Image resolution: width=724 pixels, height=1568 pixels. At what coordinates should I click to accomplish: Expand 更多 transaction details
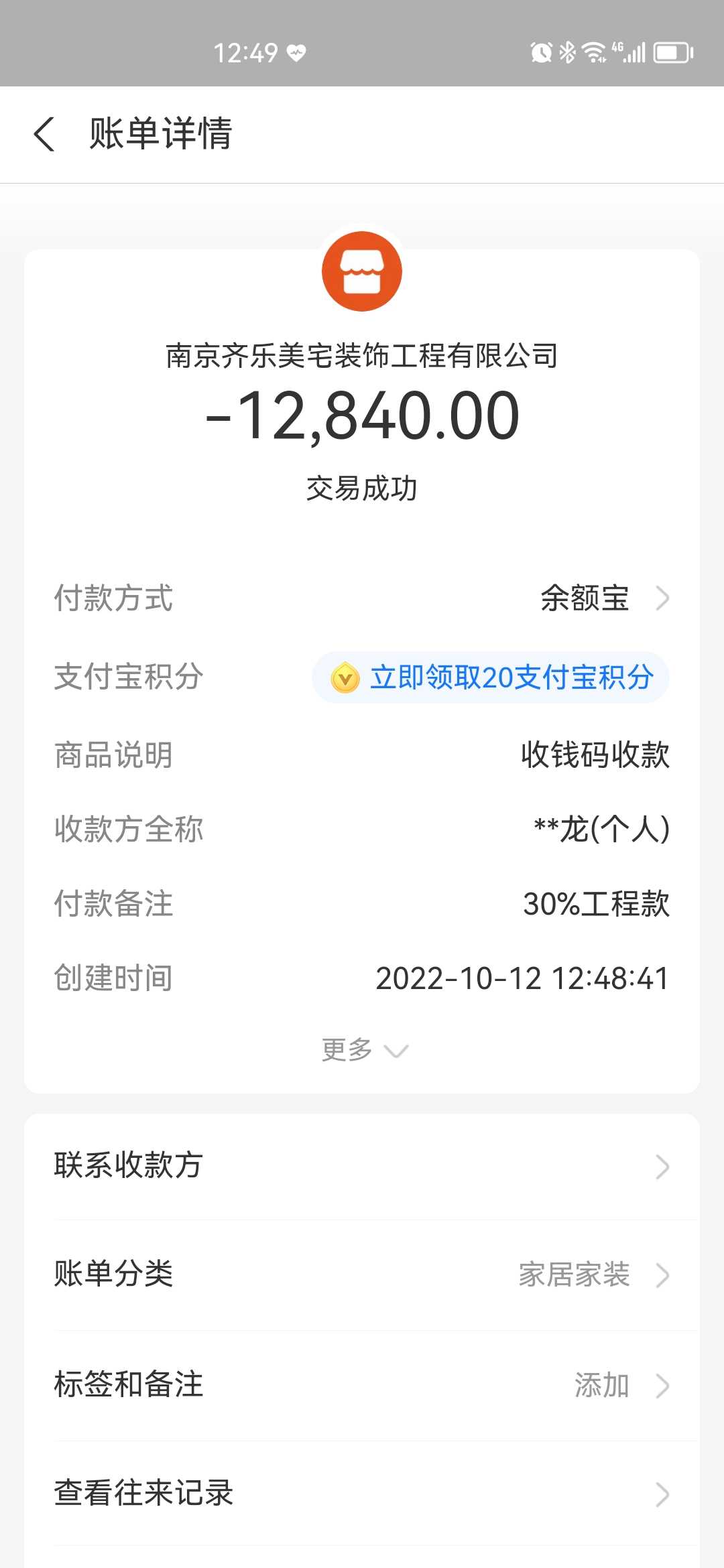point(364,1049)
